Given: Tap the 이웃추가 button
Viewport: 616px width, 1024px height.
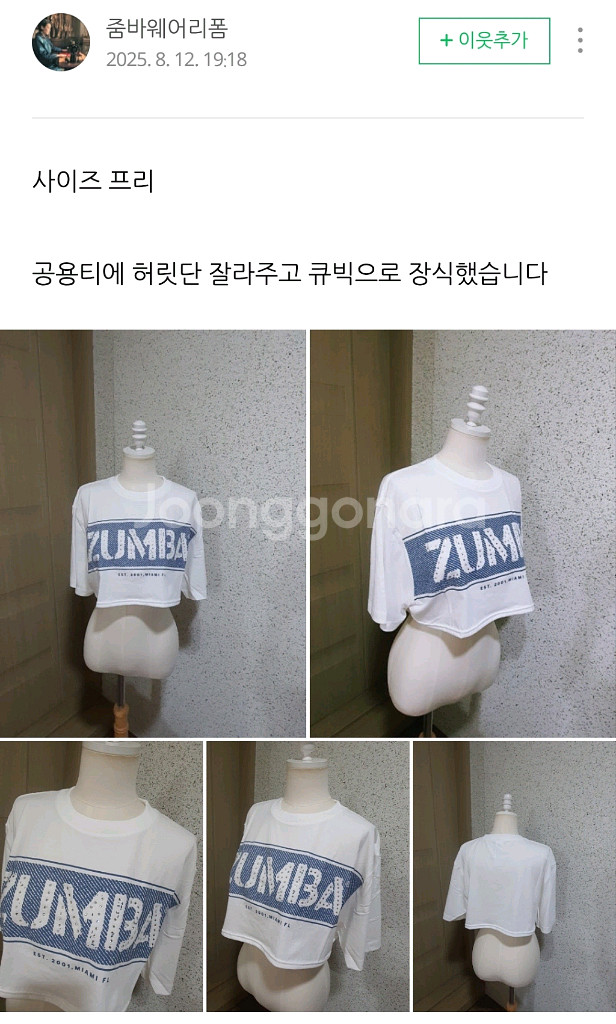Looking at the screenshot, I should (484, 41).
